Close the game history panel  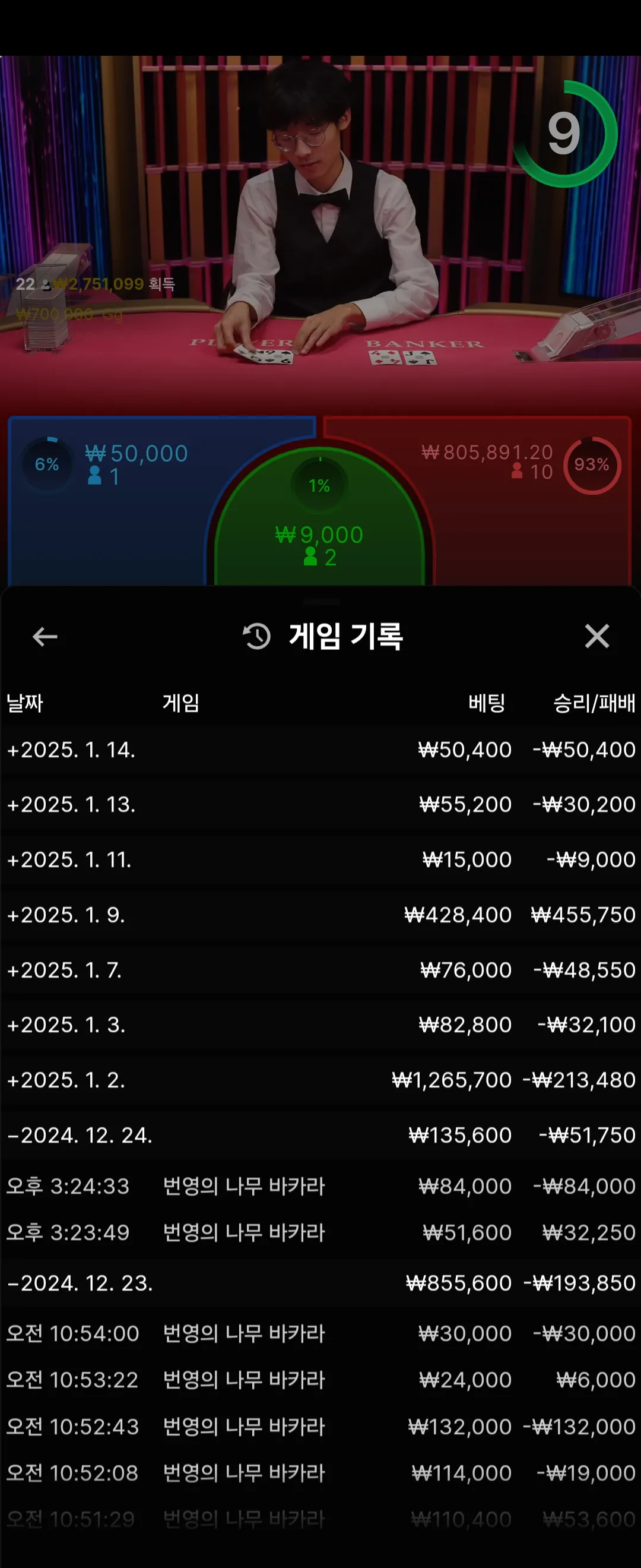tap(596, 637)
